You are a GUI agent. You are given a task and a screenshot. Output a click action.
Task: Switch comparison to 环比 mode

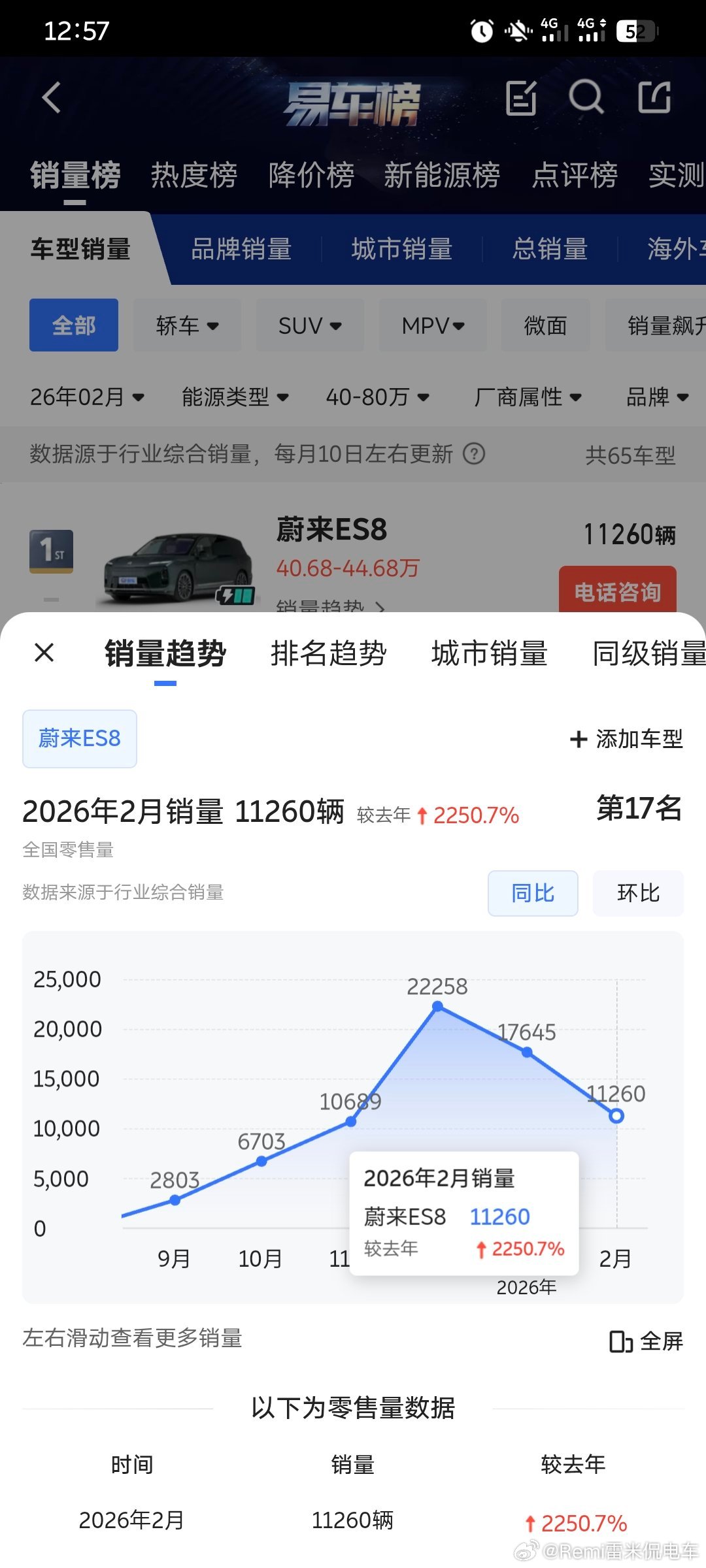(x=638, y=893)
